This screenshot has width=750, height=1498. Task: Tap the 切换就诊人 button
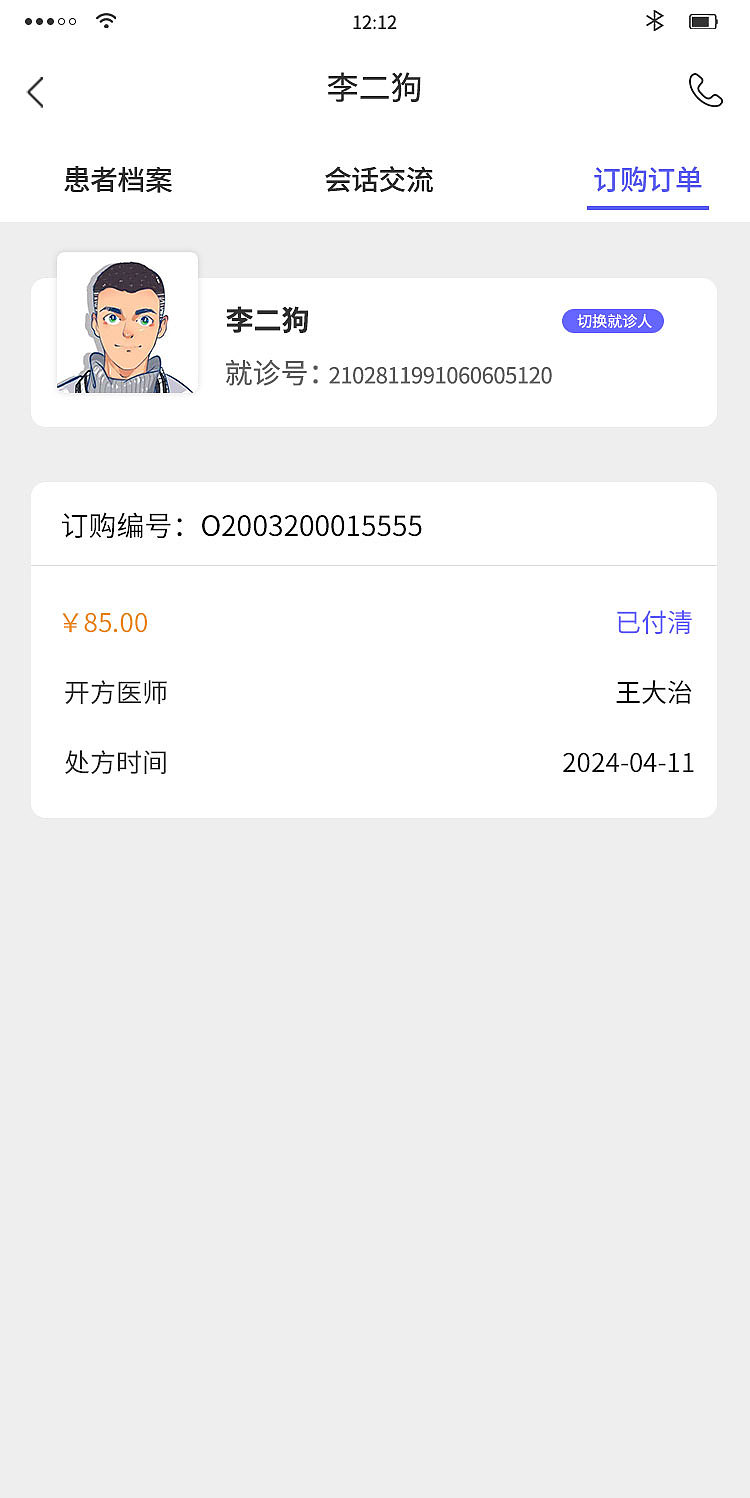[x=613, y=321]
